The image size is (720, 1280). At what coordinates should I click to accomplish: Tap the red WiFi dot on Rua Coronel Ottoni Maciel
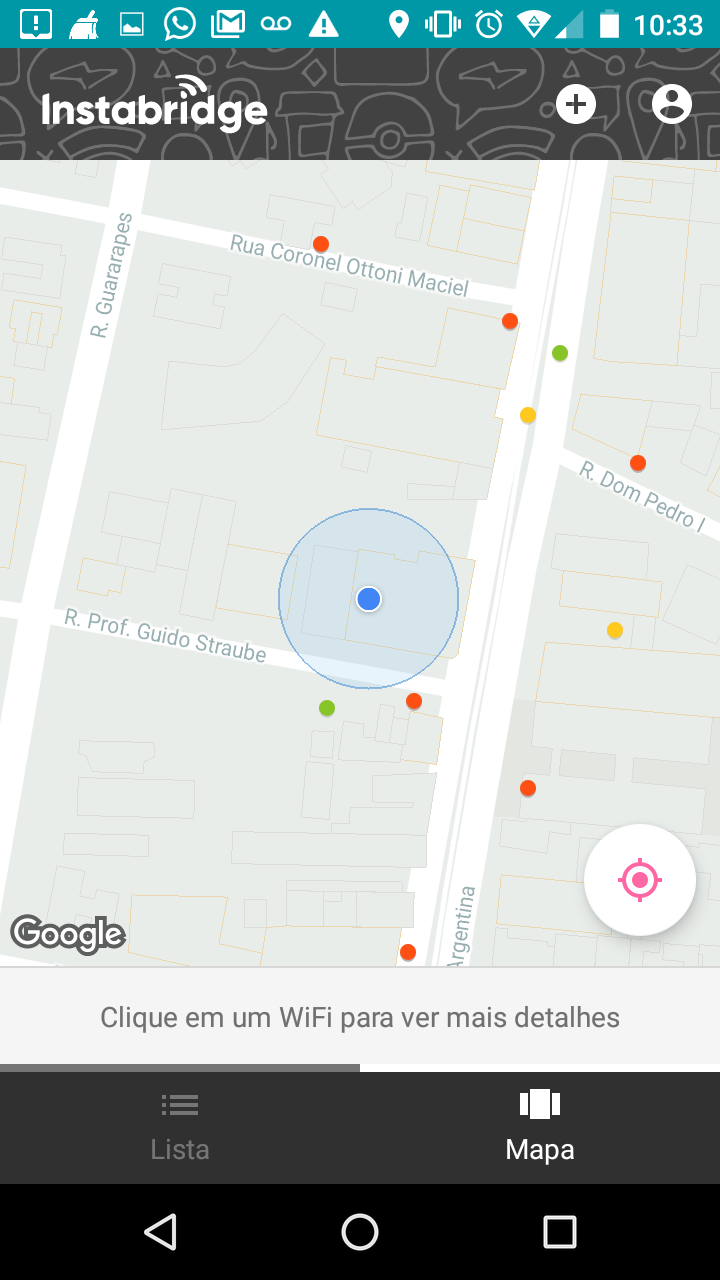tap(321, 244)
